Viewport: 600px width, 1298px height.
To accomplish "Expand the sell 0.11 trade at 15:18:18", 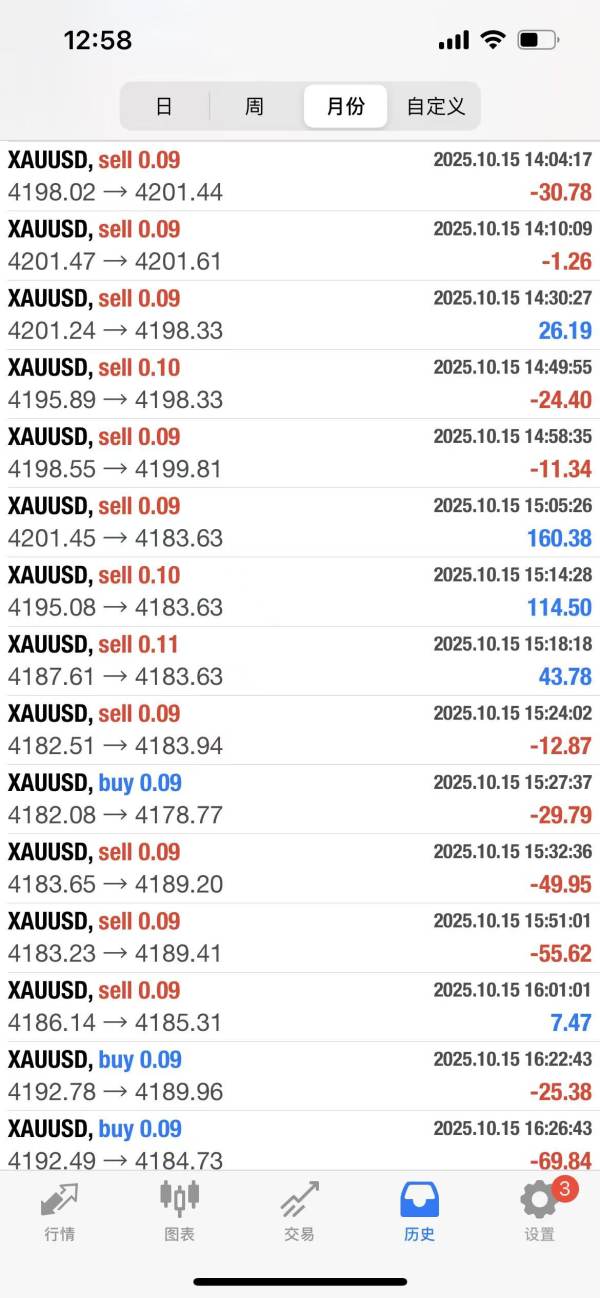I will click(300, 660).
